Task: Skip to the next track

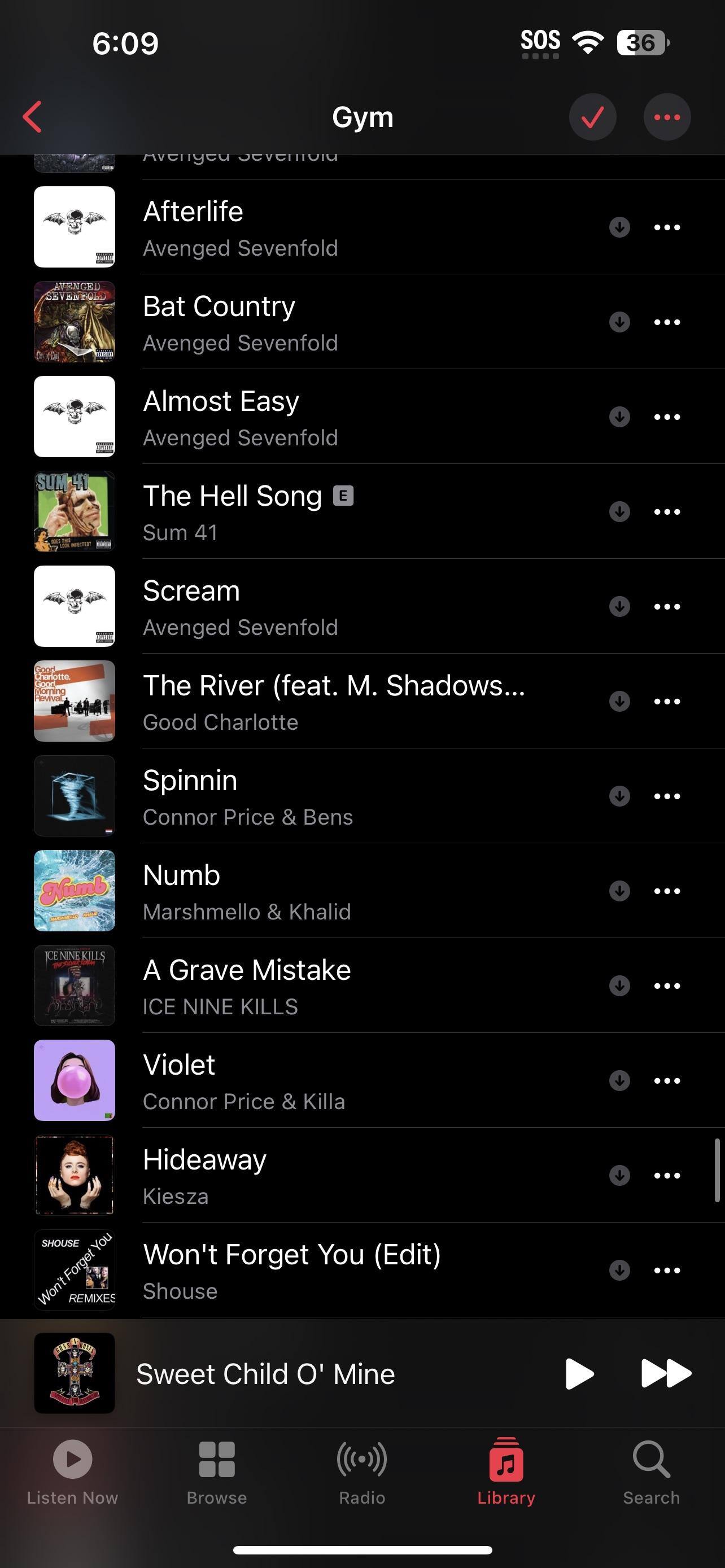Action: [666, 1374]
